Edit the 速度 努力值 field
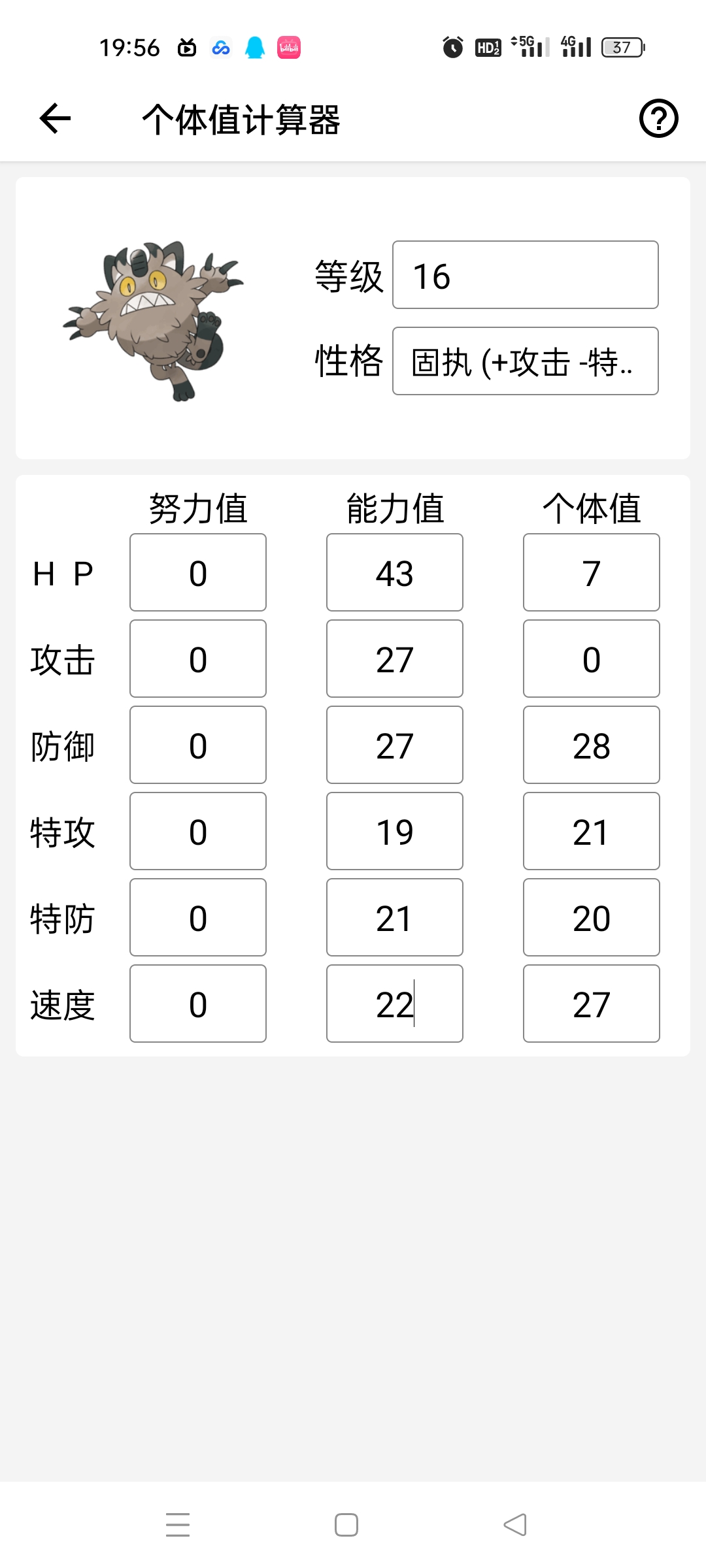The image size is (706, 1568). point(198,1004)
